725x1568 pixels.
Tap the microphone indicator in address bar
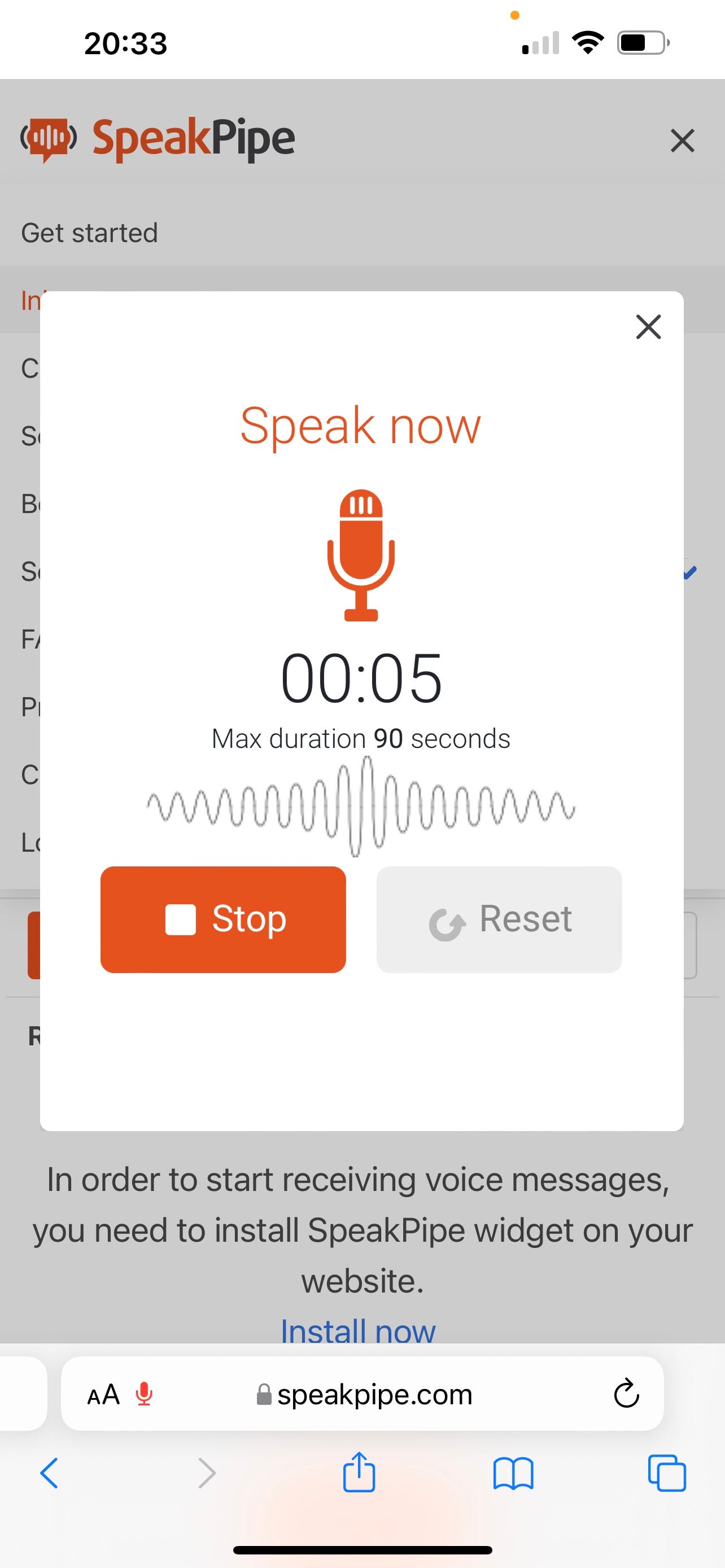(145, 1394)
